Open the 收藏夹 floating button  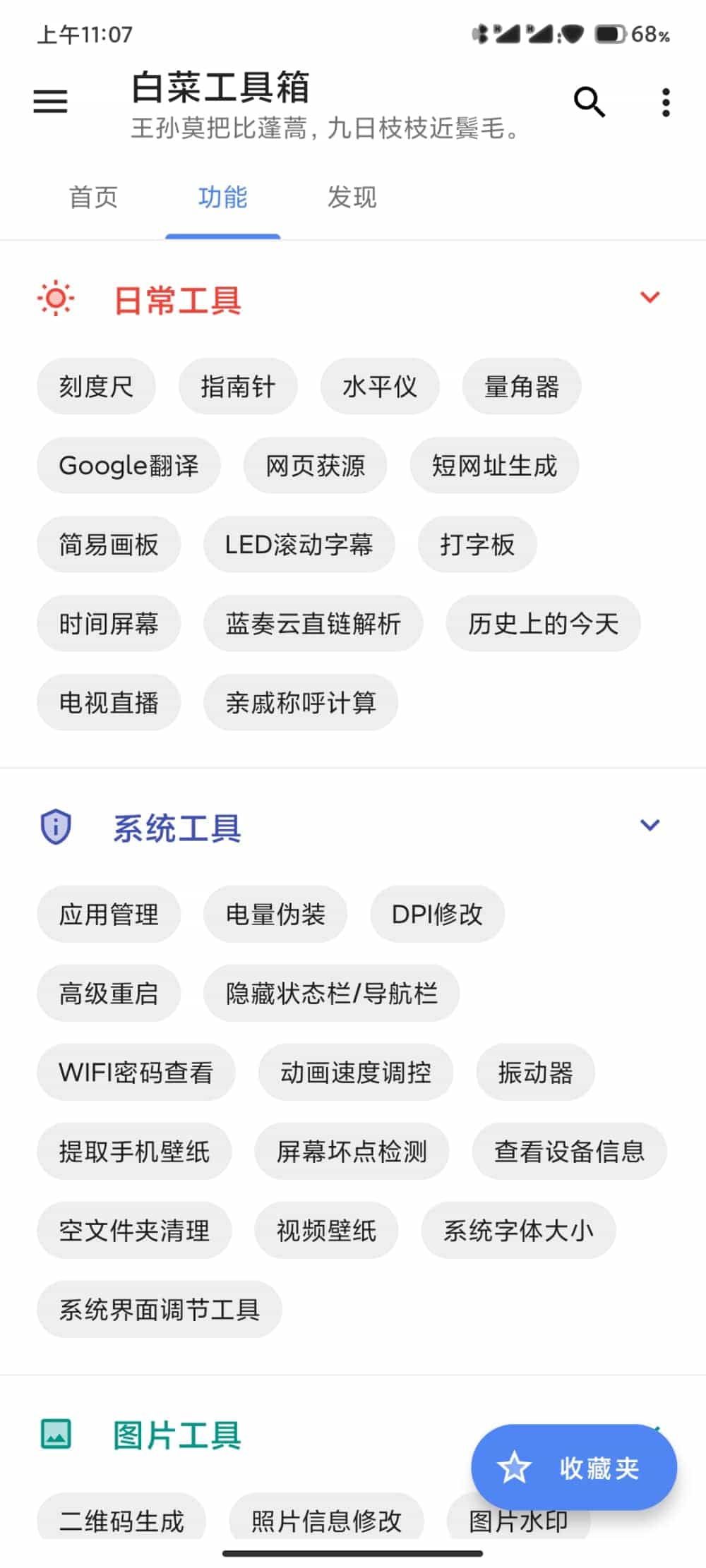pos(574,1468)
